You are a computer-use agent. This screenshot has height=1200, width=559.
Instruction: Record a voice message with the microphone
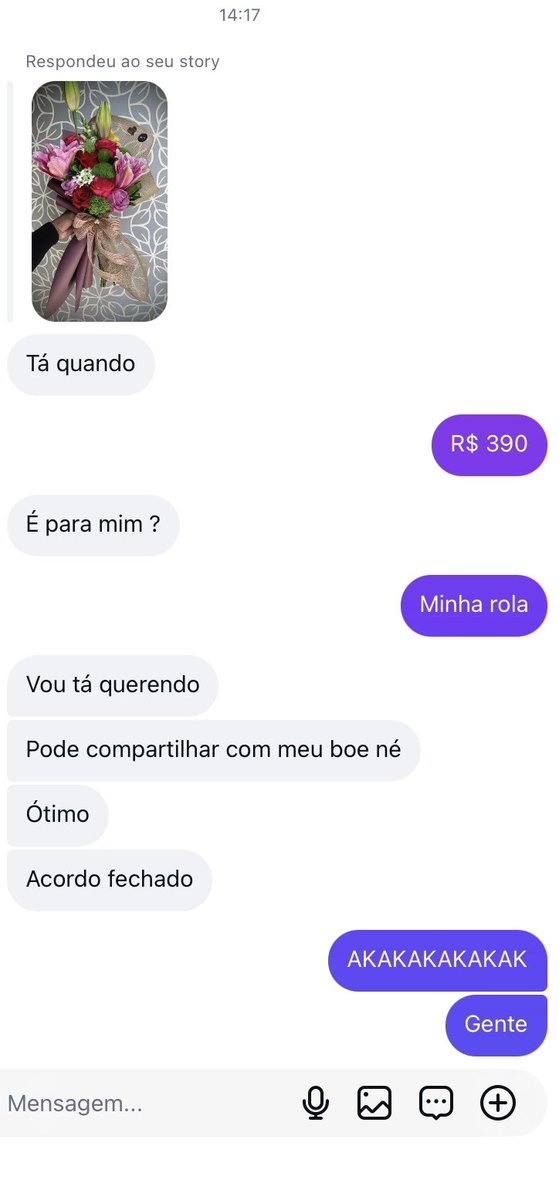(316, 1103)
